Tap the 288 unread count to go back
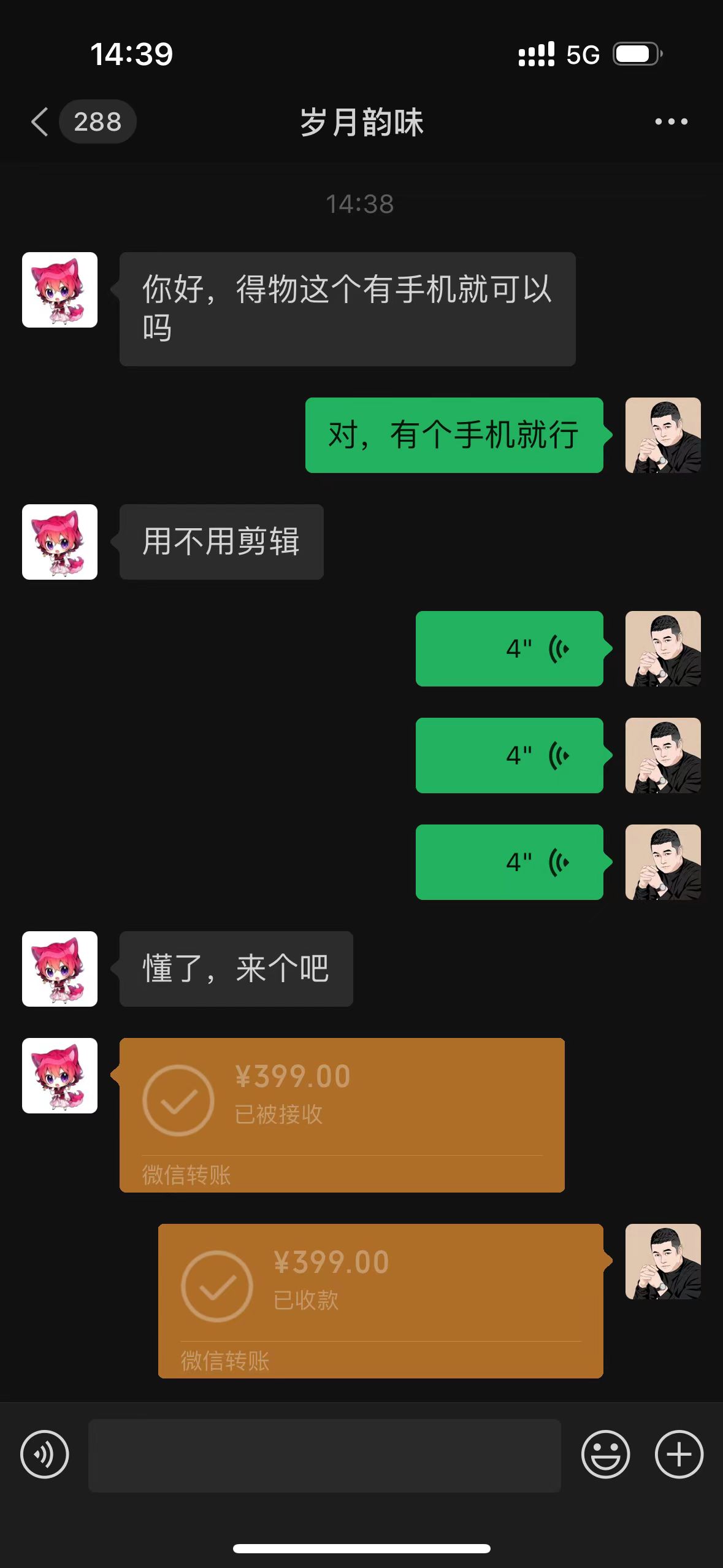This screenshot has height=1568, width=723. click(x=98, y=121)
